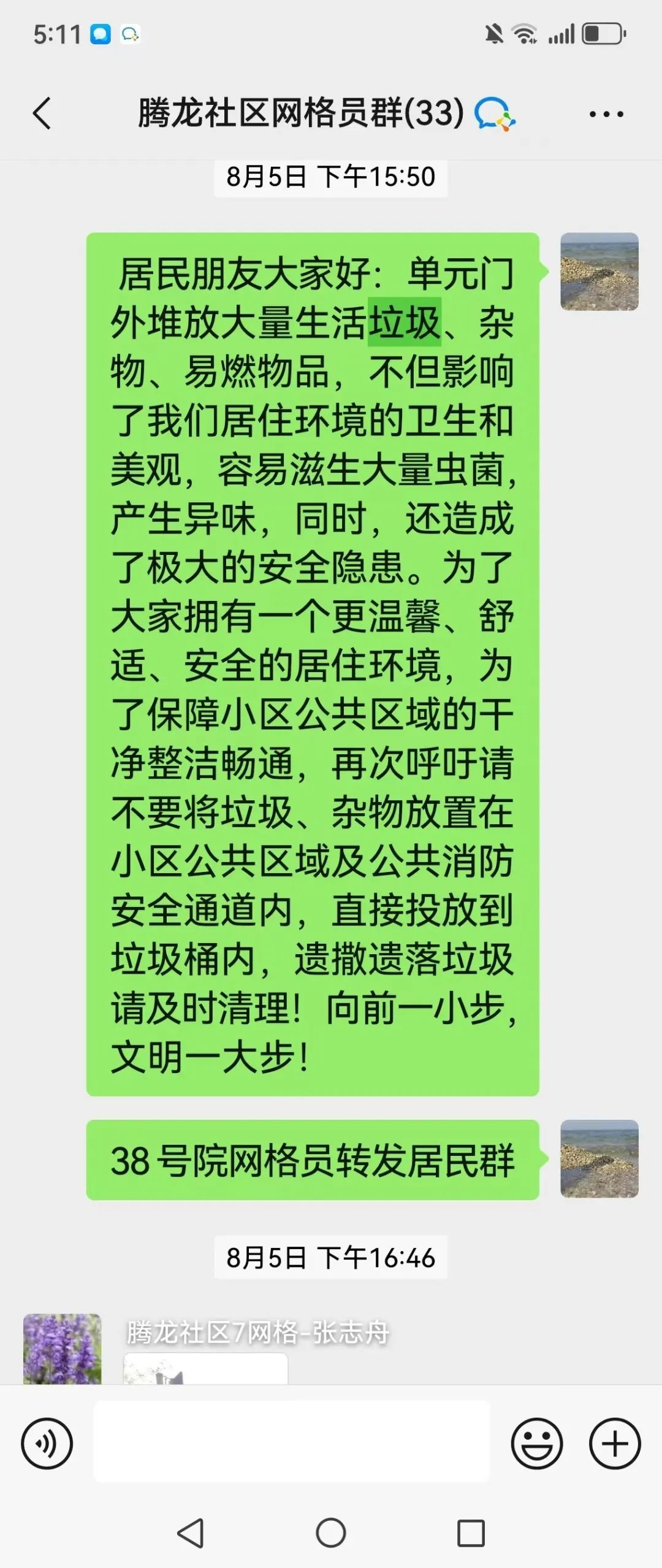The height and width of the screenshot is (1568, 662).
Task: Open the image message from 张志舟
Action: click(x=205, y=1369)
